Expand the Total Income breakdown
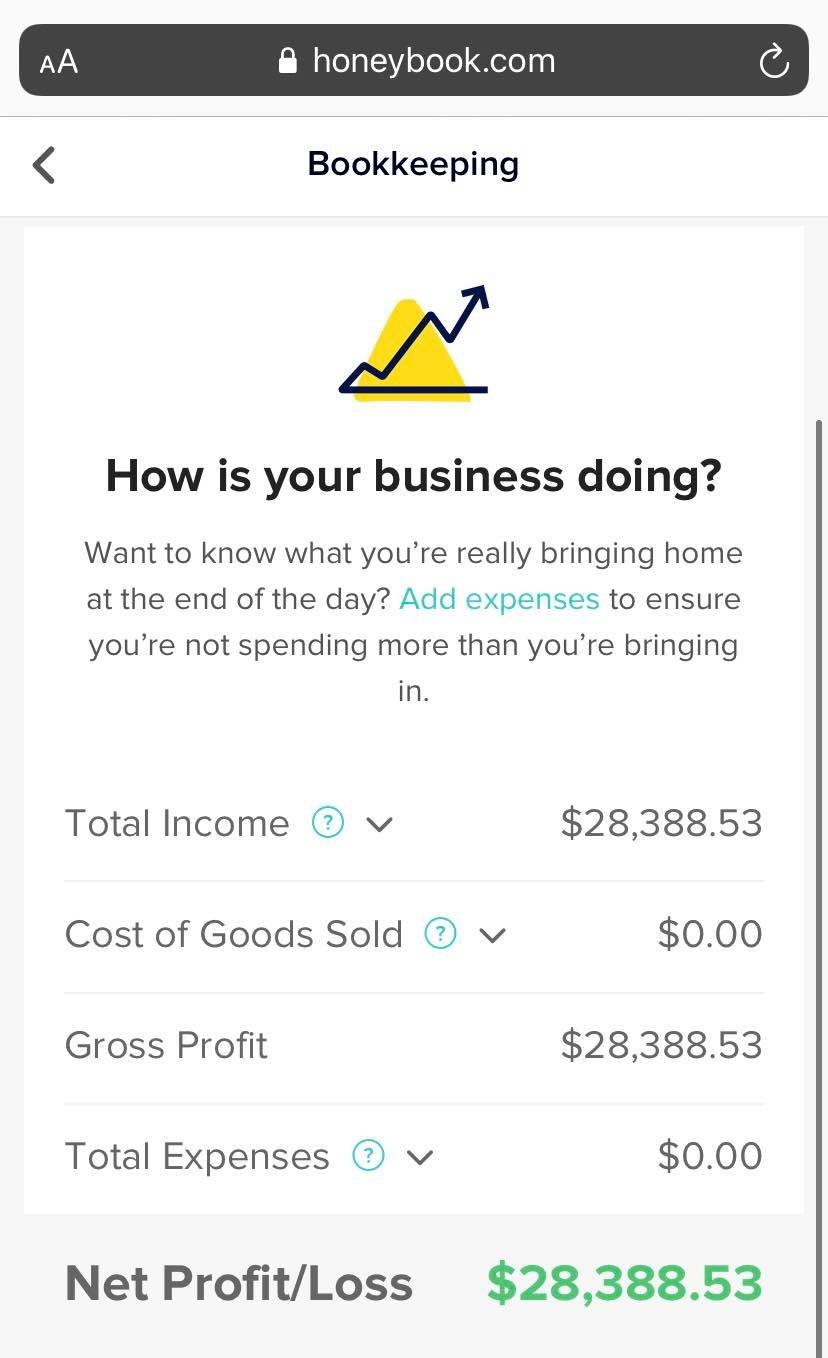The image size is (828, 1358). coord(380,825)
